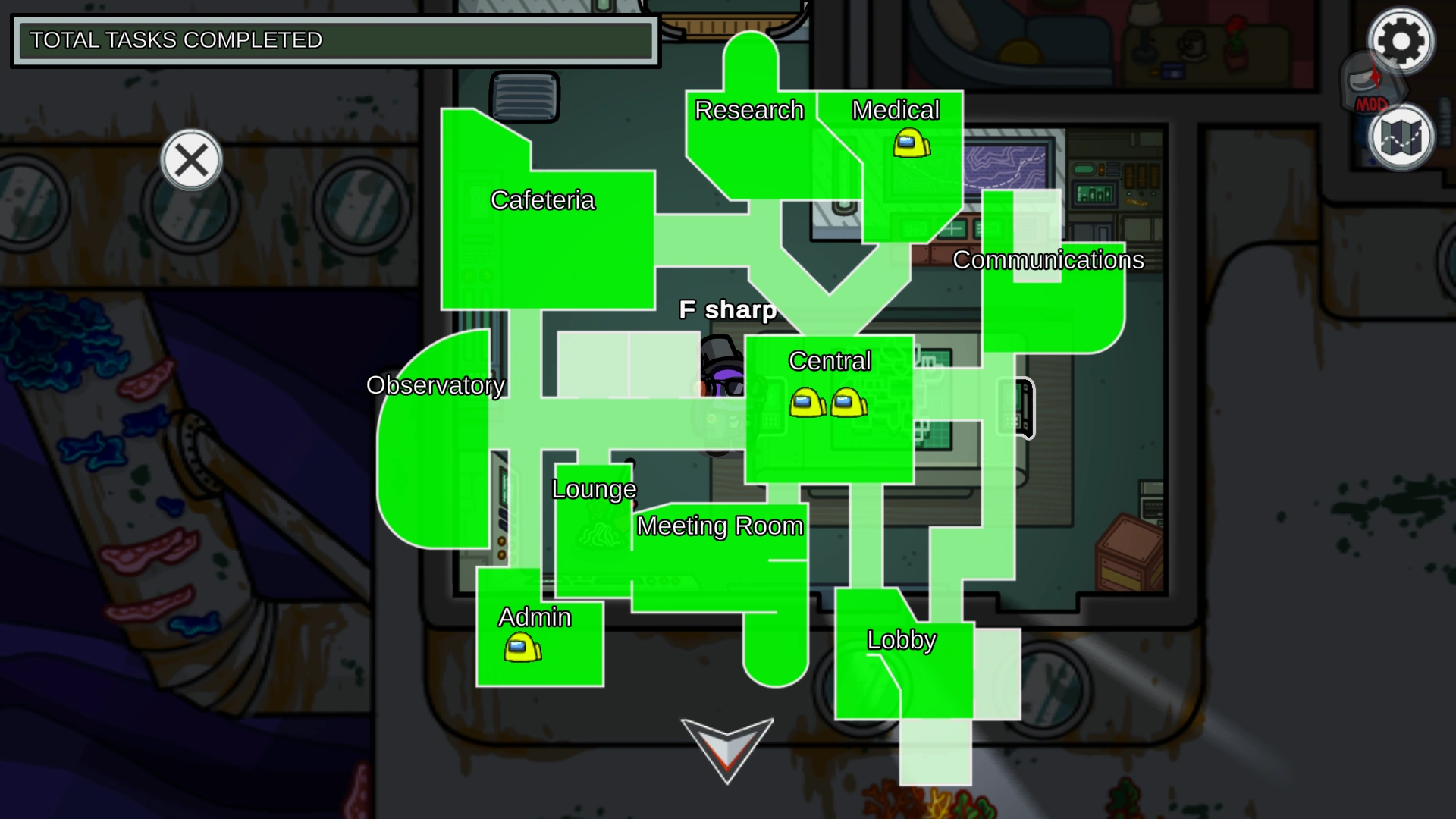Image resolution: width=1456 pixels, height=819 pixels.
Task: Toggle the map button
Action: coord(1401,137)
